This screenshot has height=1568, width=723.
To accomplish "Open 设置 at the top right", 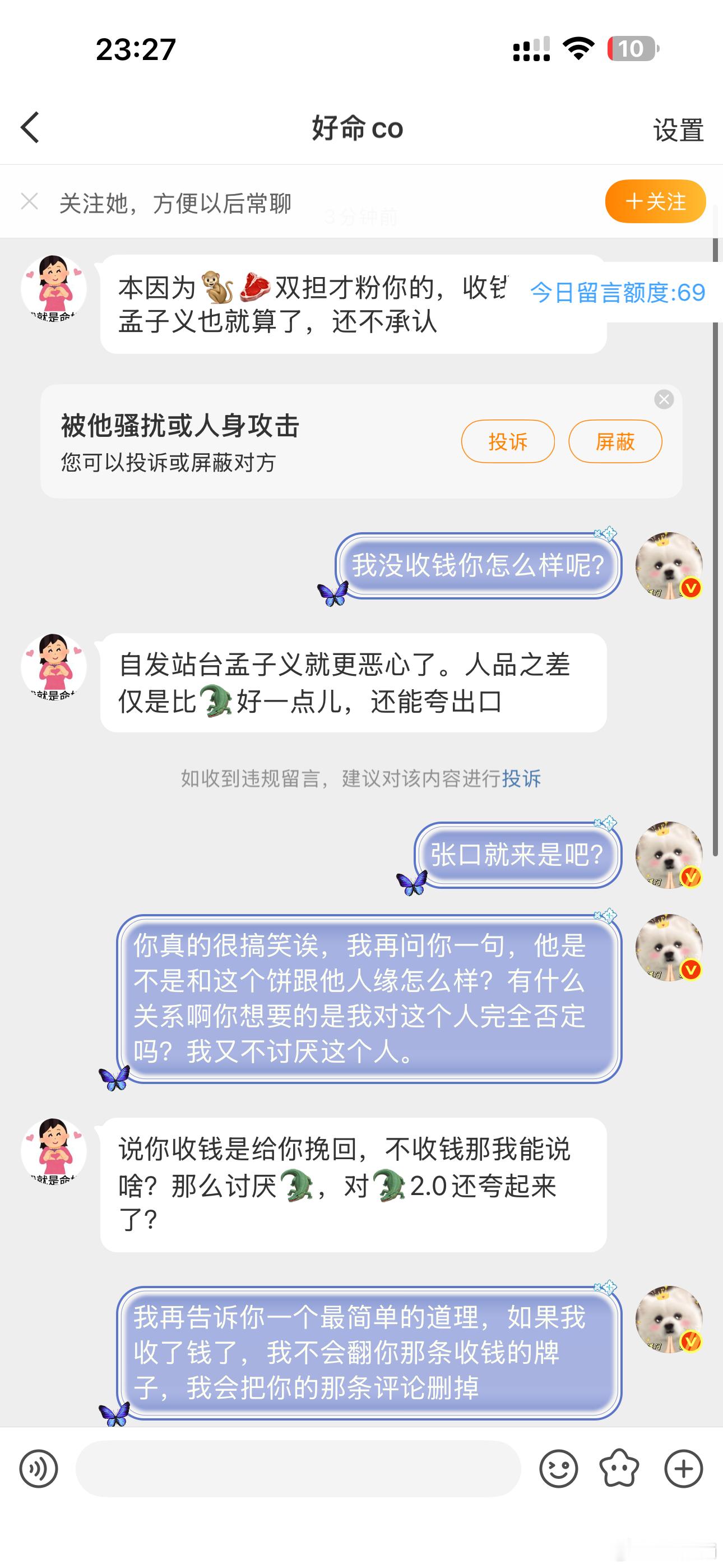I will (x=678, y=128).
